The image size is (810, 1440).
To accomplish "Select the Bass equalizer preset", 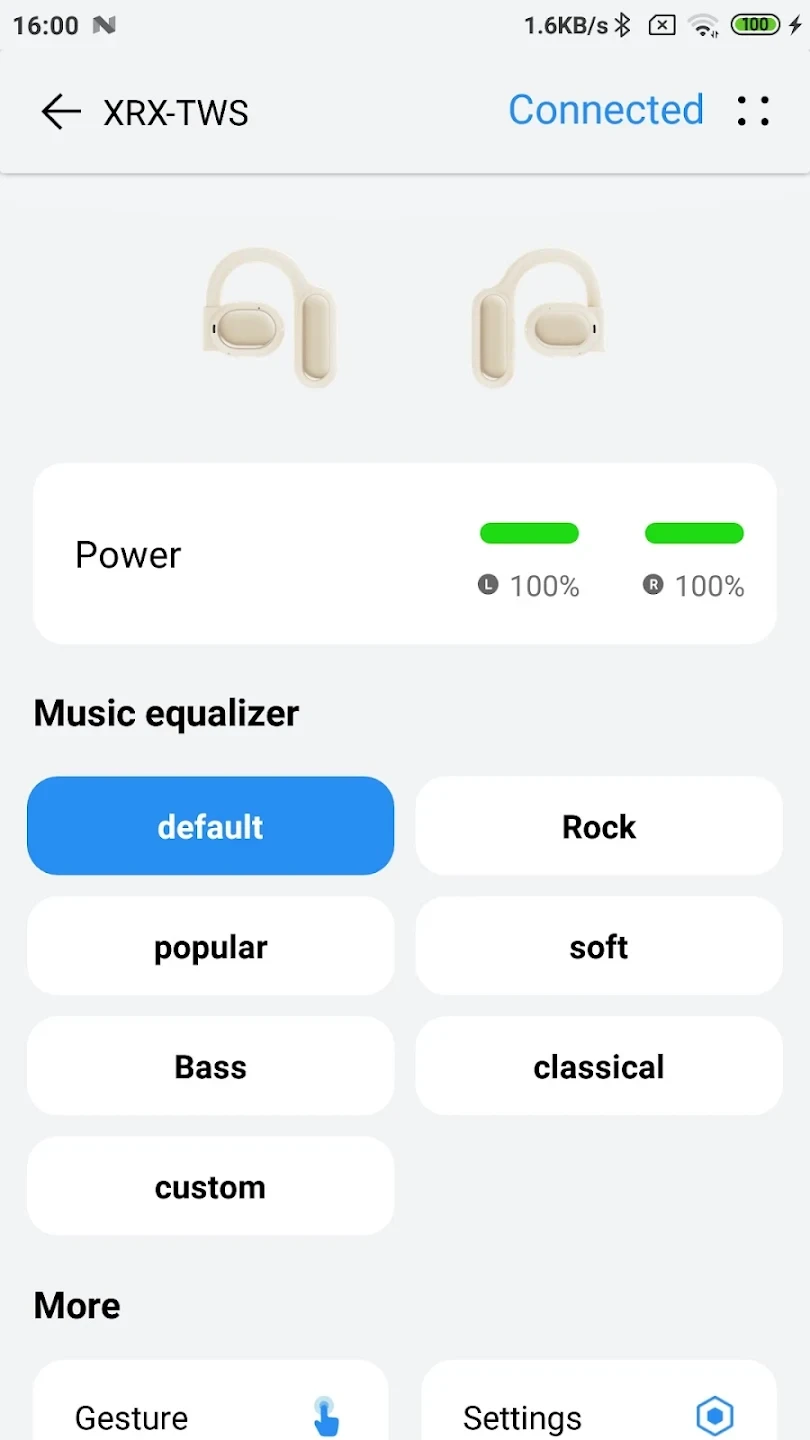I will point(210,1066).
